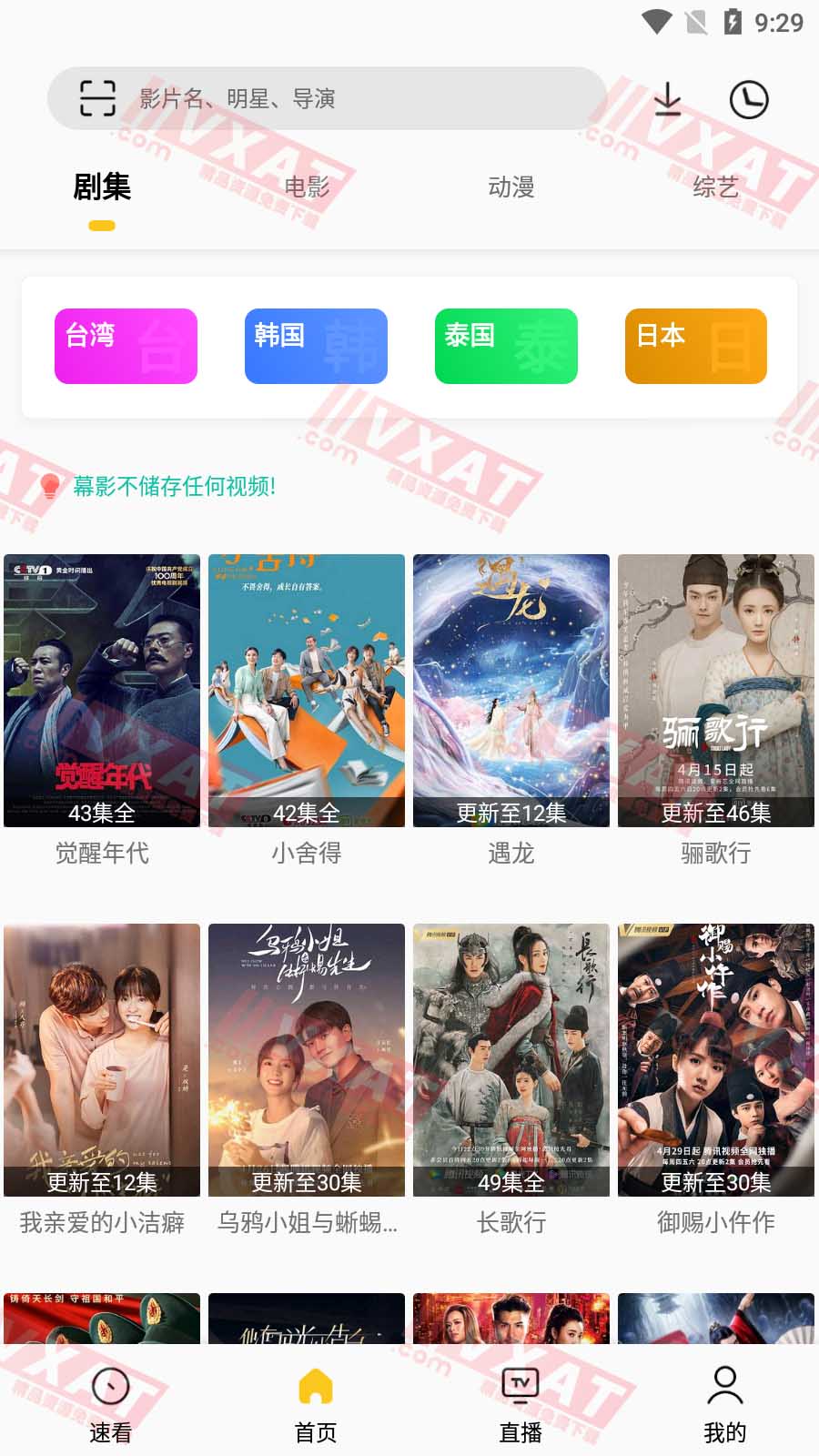Open watch history clock icon

[749, 99]
